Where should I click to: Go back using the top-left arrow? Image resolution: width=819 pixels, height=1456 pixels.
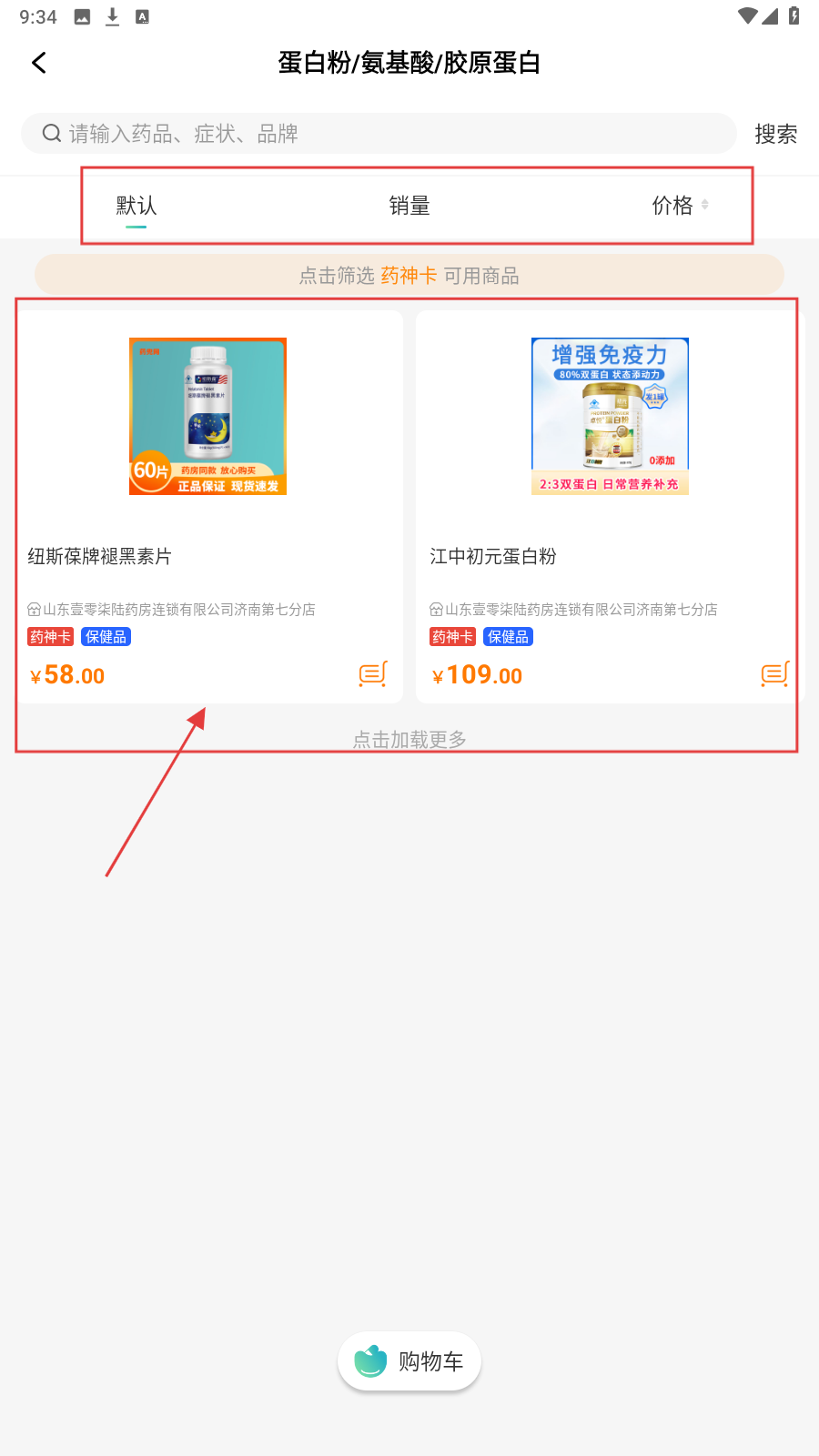(x=39, y=63)
